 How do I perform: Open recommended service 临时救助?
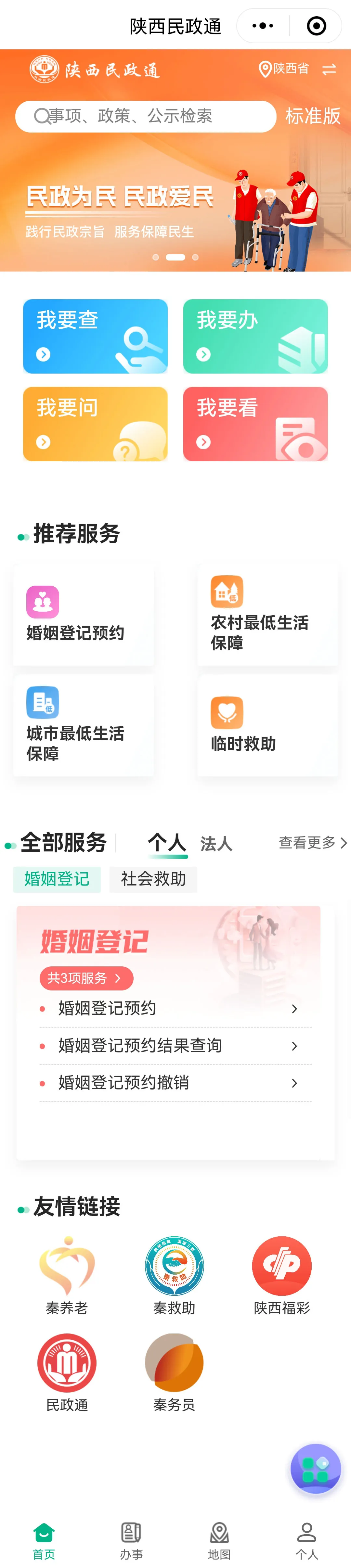(267, 725)
